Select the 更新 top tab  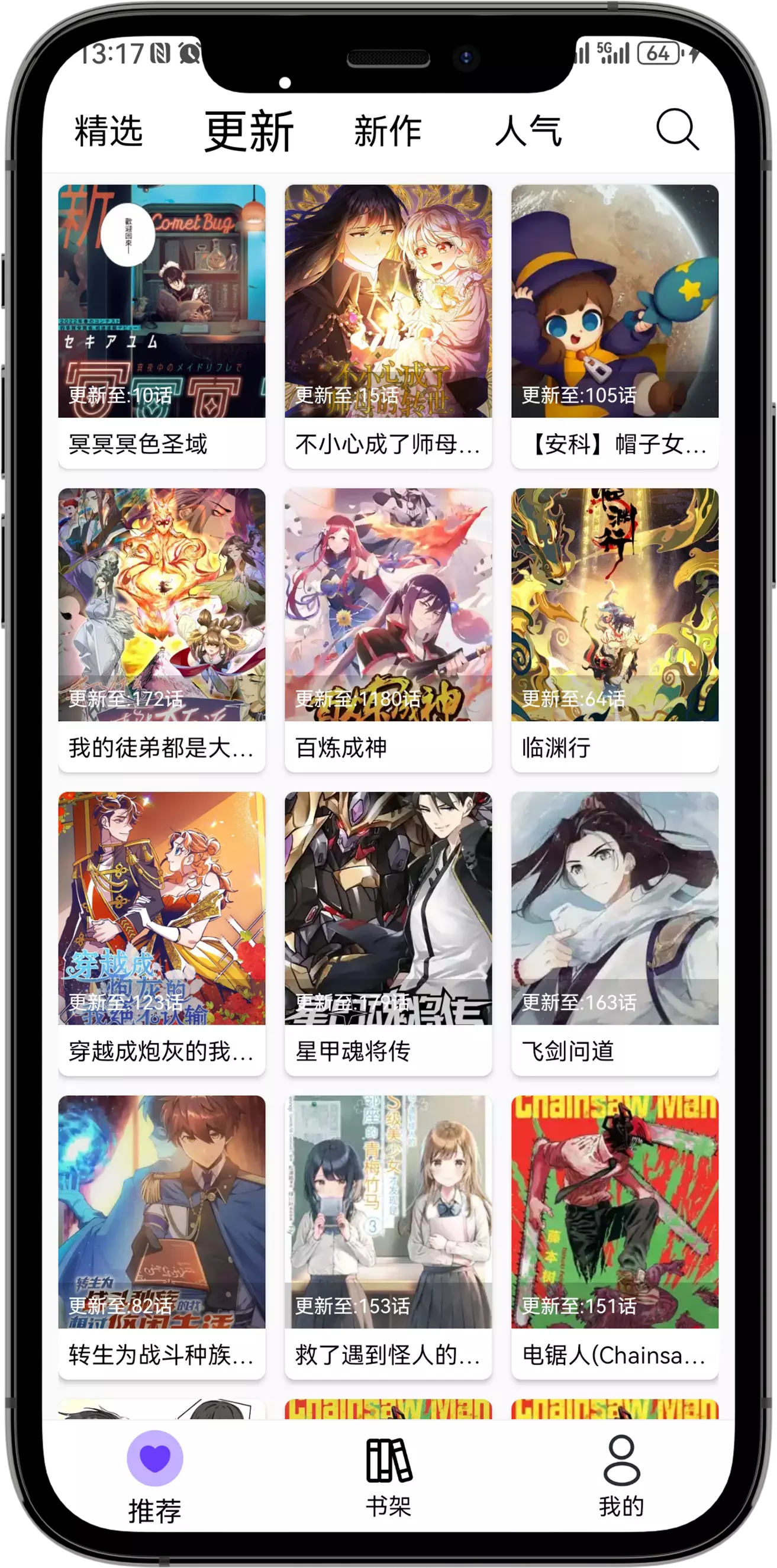click(249, 131)
